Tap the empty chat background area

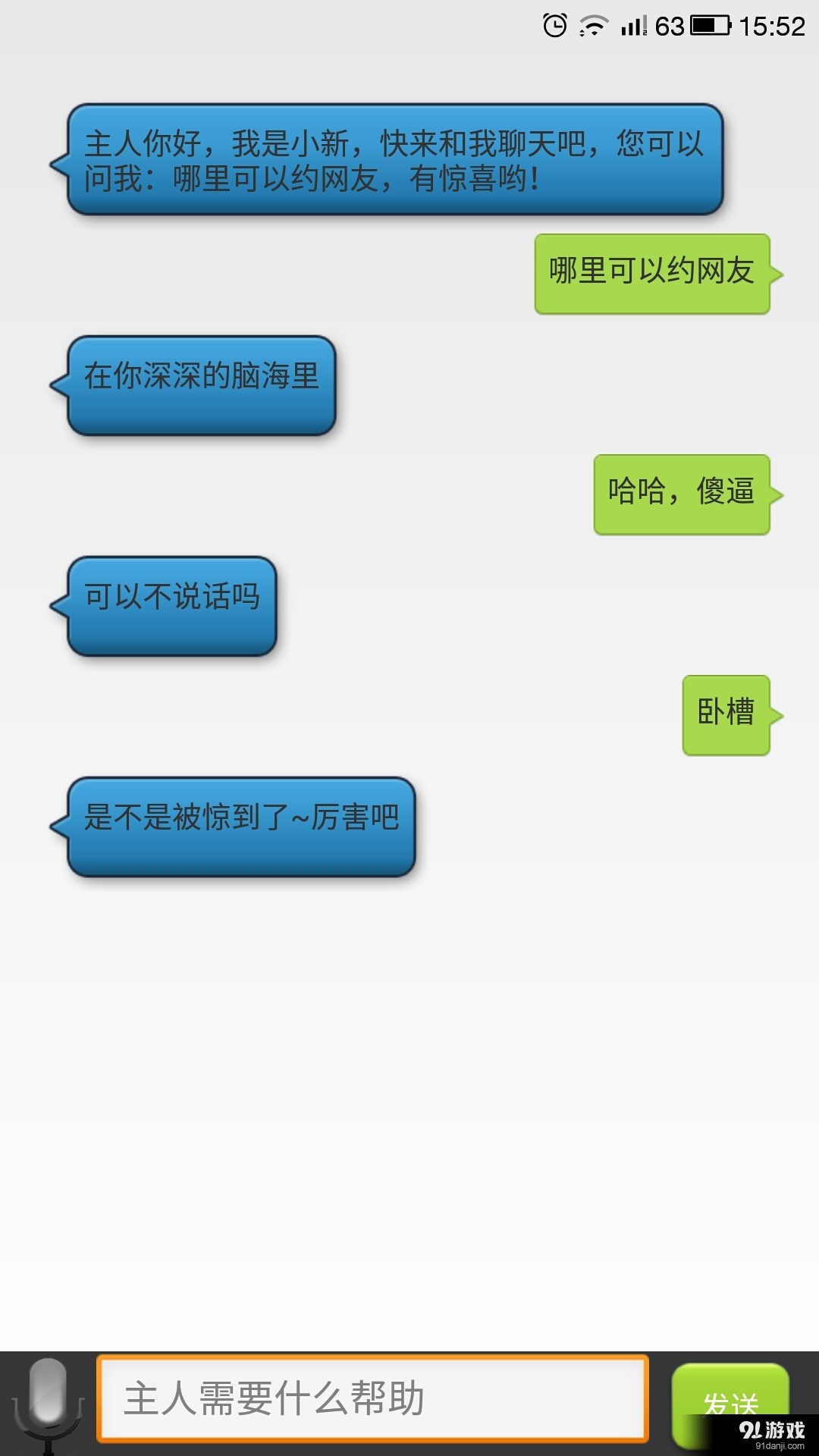409,1100
